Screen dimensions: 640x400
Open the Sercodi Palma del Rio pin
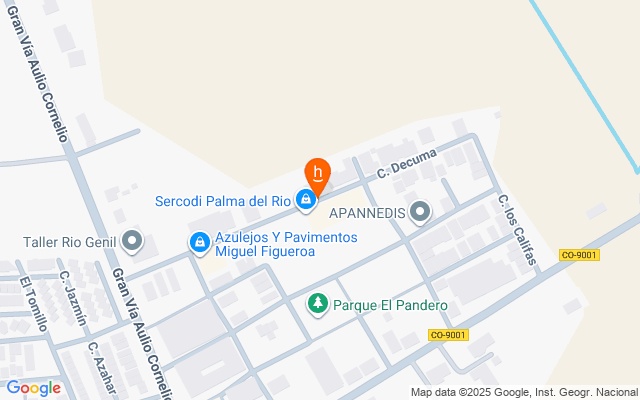pos(306,200)
